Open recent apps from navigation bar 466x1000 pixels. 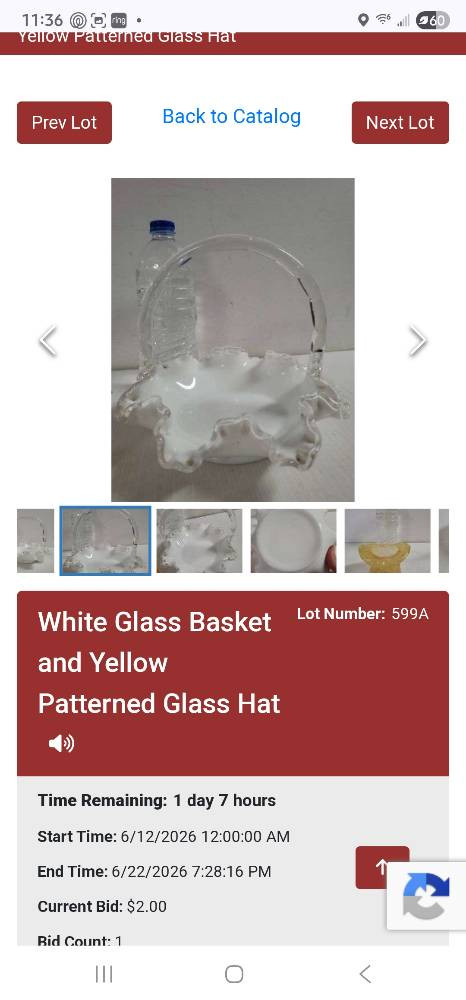tap(103, 974)
